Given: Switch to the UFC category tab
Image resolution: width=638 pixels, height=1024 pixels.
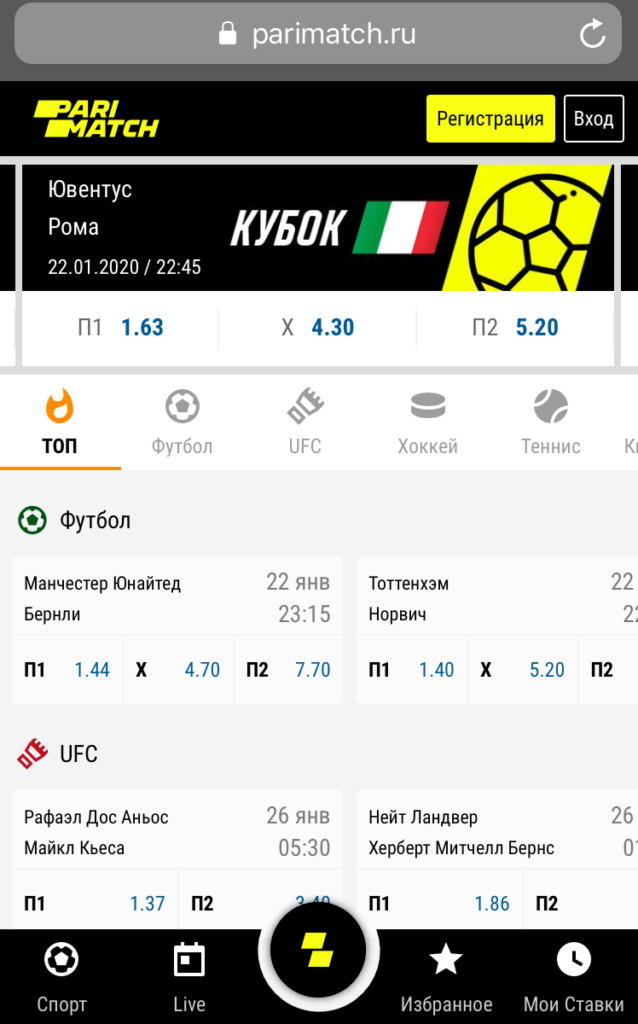Looking at the screenshot, I should pos(305,422).
